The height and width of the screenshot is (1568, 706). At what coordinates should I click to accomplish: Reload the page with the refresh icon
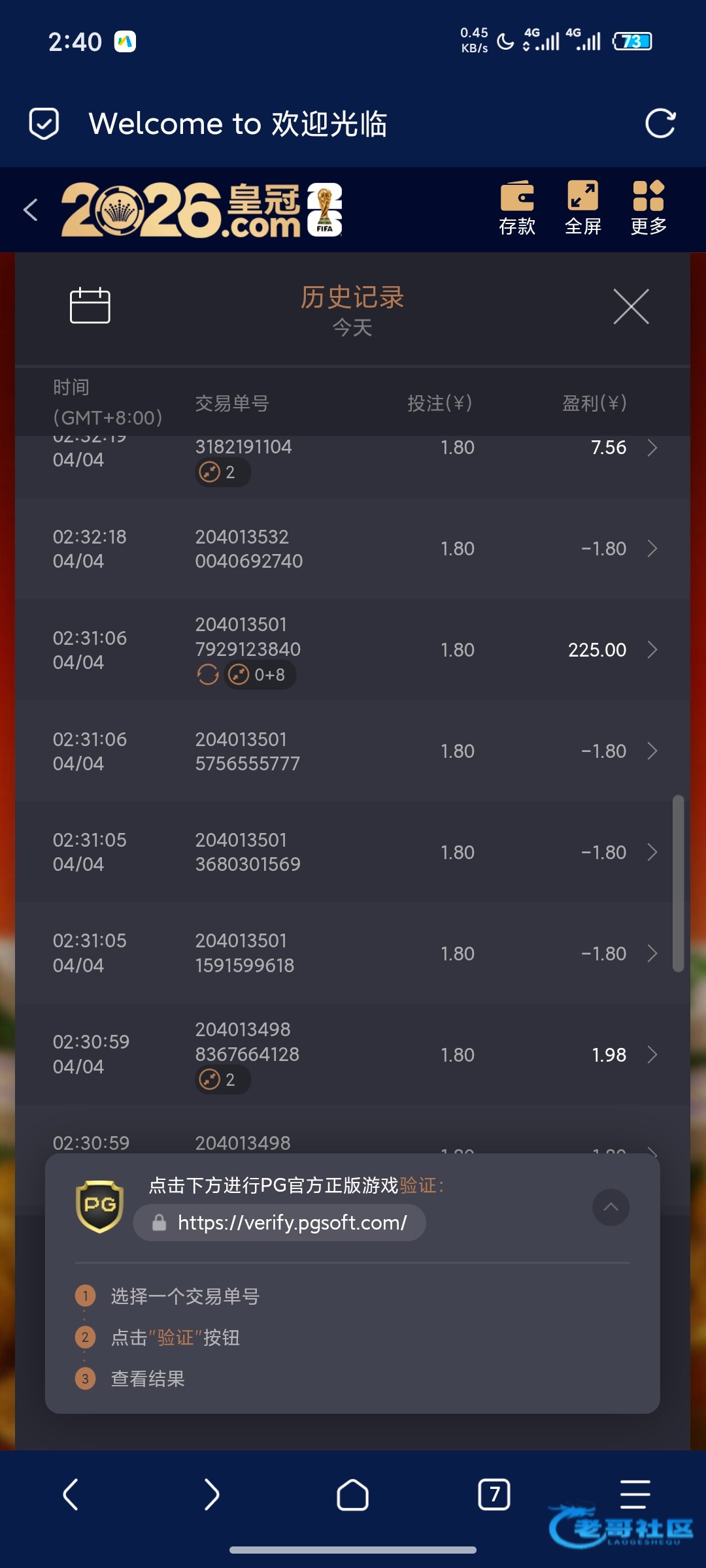(x=660, y=123)
